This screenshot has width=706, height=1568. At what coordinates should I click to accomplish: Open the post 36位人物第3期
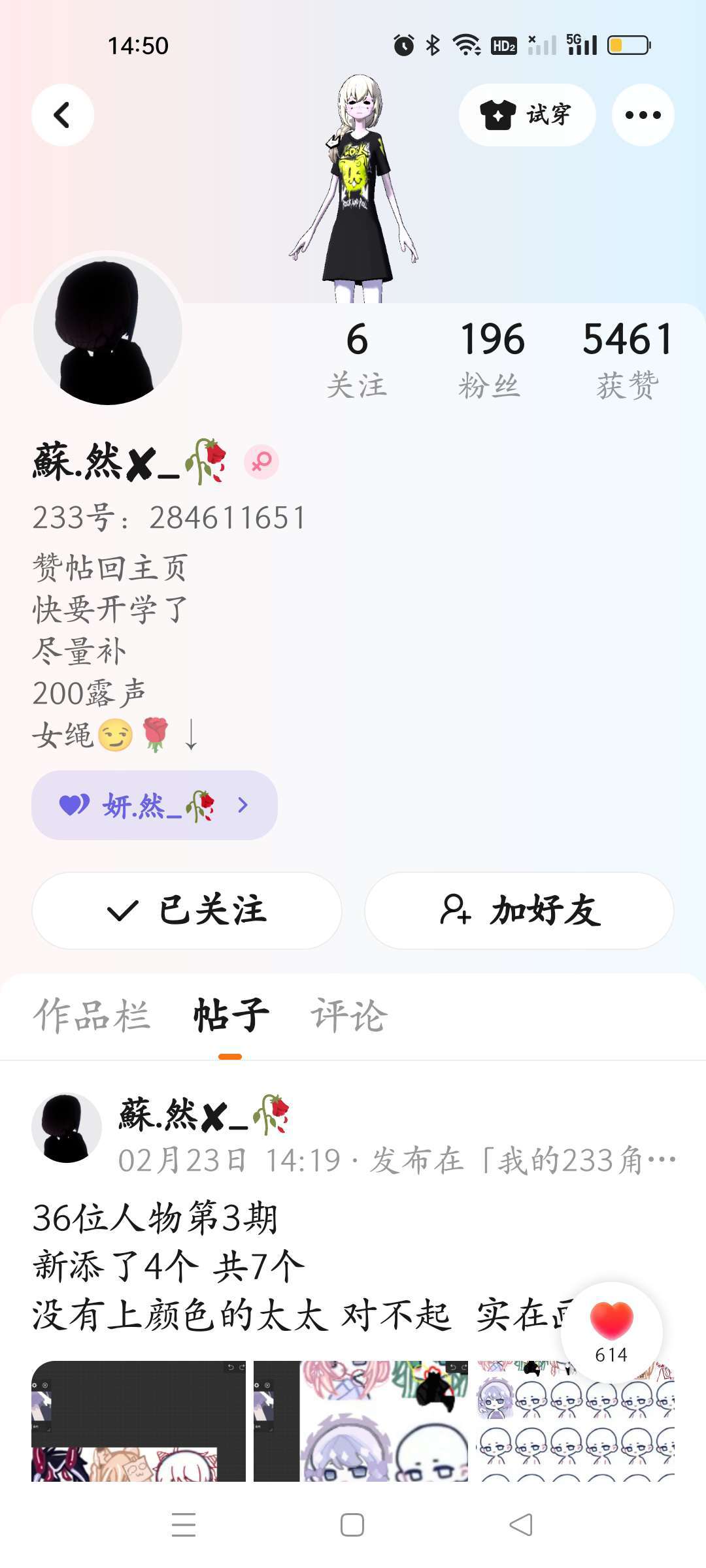[261, 1266]
